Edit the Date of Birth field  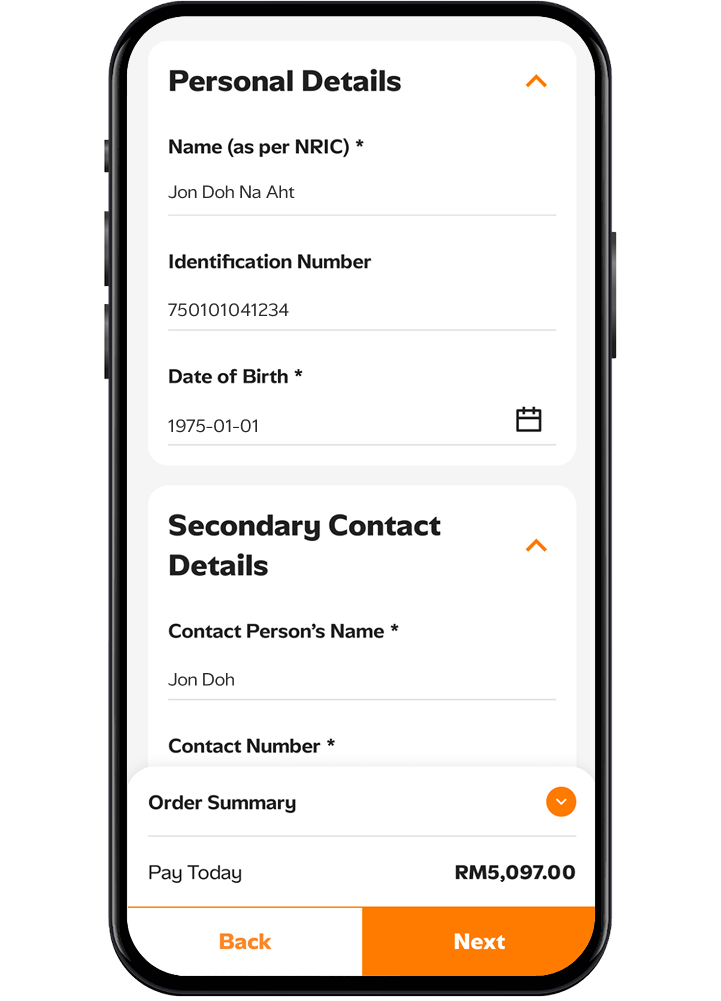[x=335, y=425]
